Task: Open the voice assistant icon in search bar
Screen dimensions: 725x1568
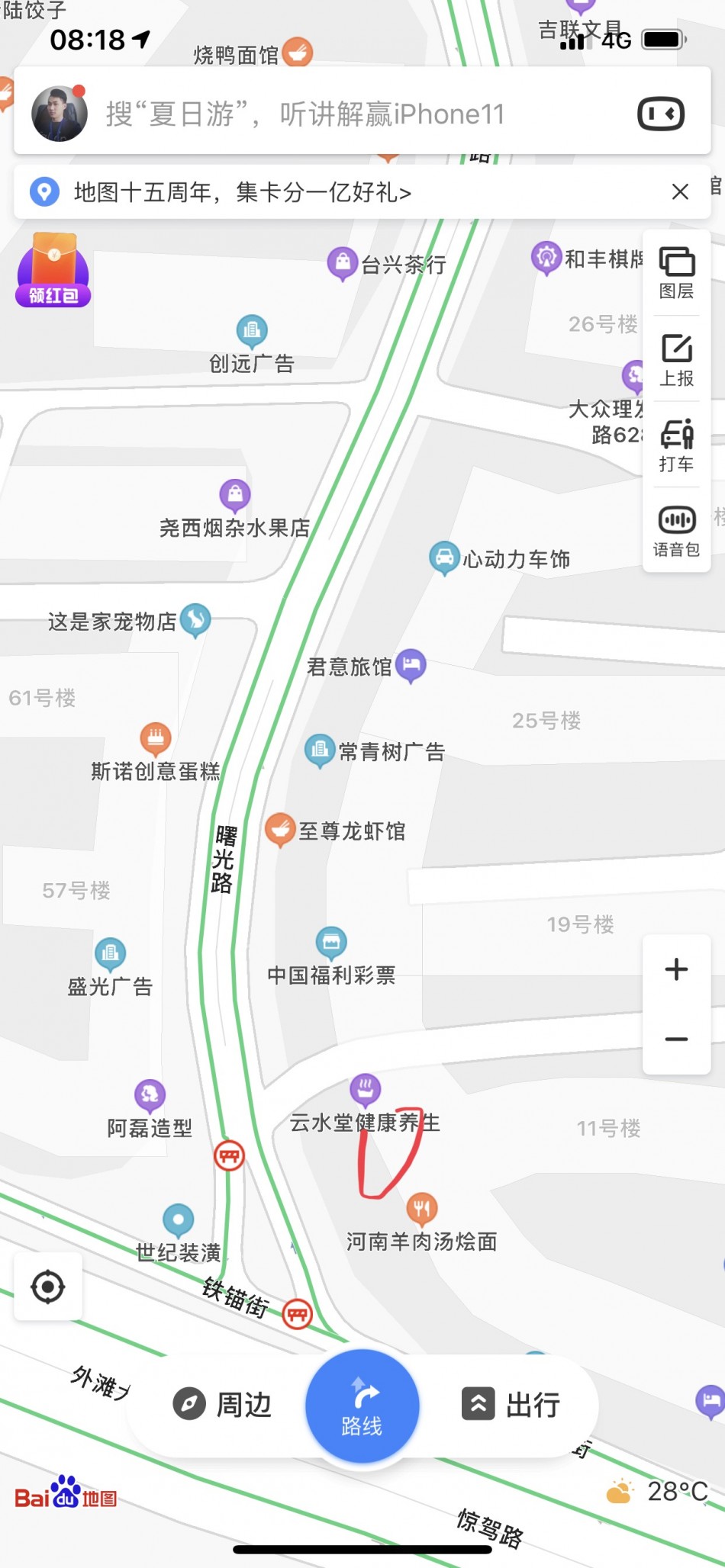Action: 660,114
